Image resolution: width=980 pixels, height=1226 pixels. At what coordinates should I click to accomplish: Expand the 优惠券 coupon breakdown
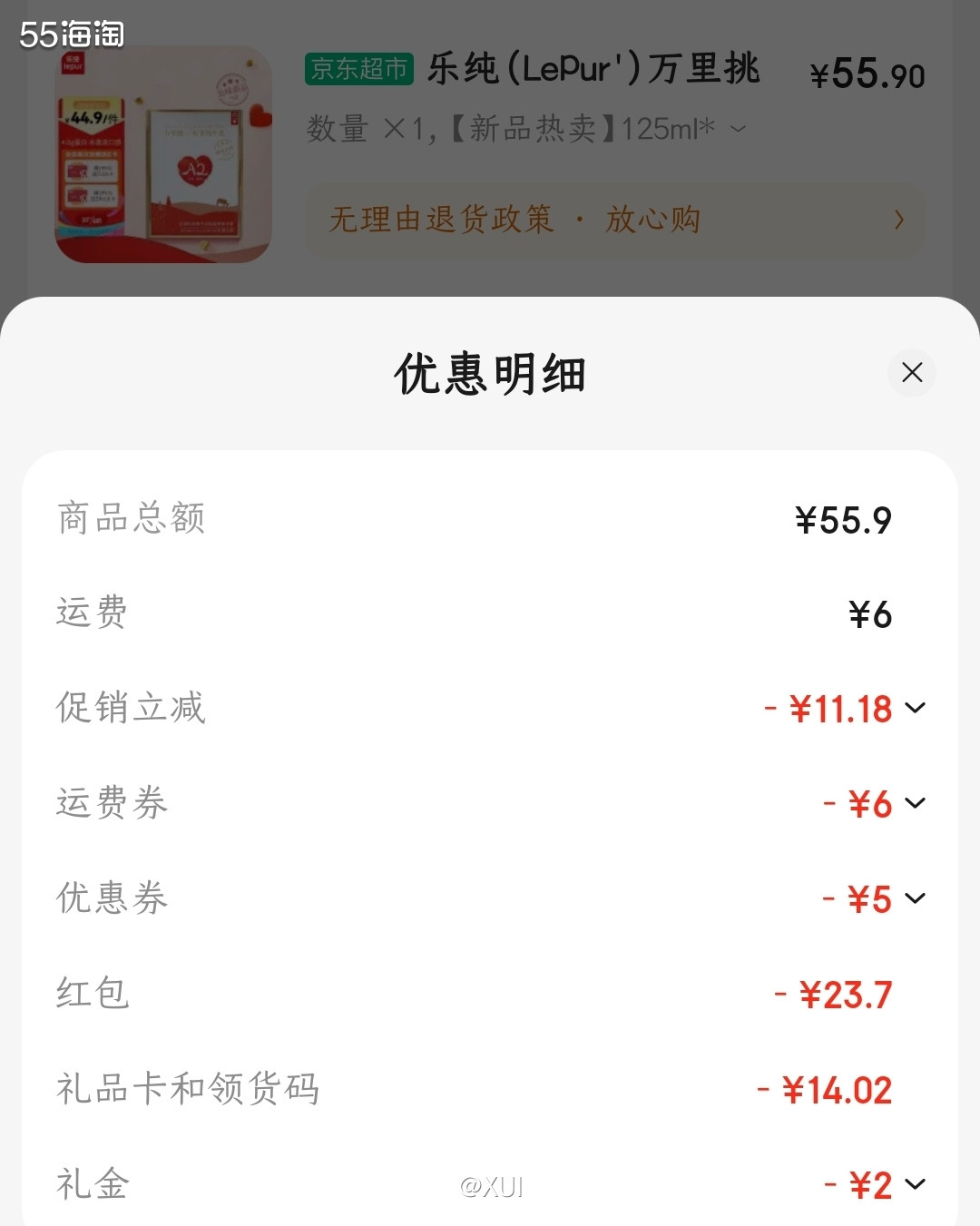coord(916,899)
